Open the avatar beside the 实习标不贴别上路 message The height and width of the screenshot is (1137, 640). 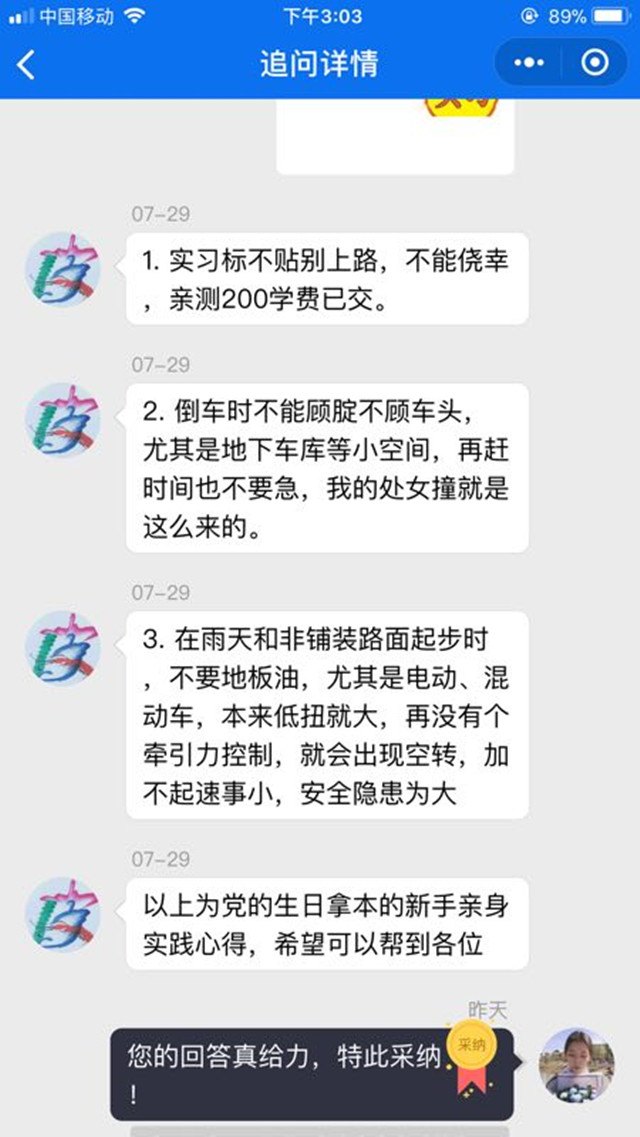[x=62, y=270]
